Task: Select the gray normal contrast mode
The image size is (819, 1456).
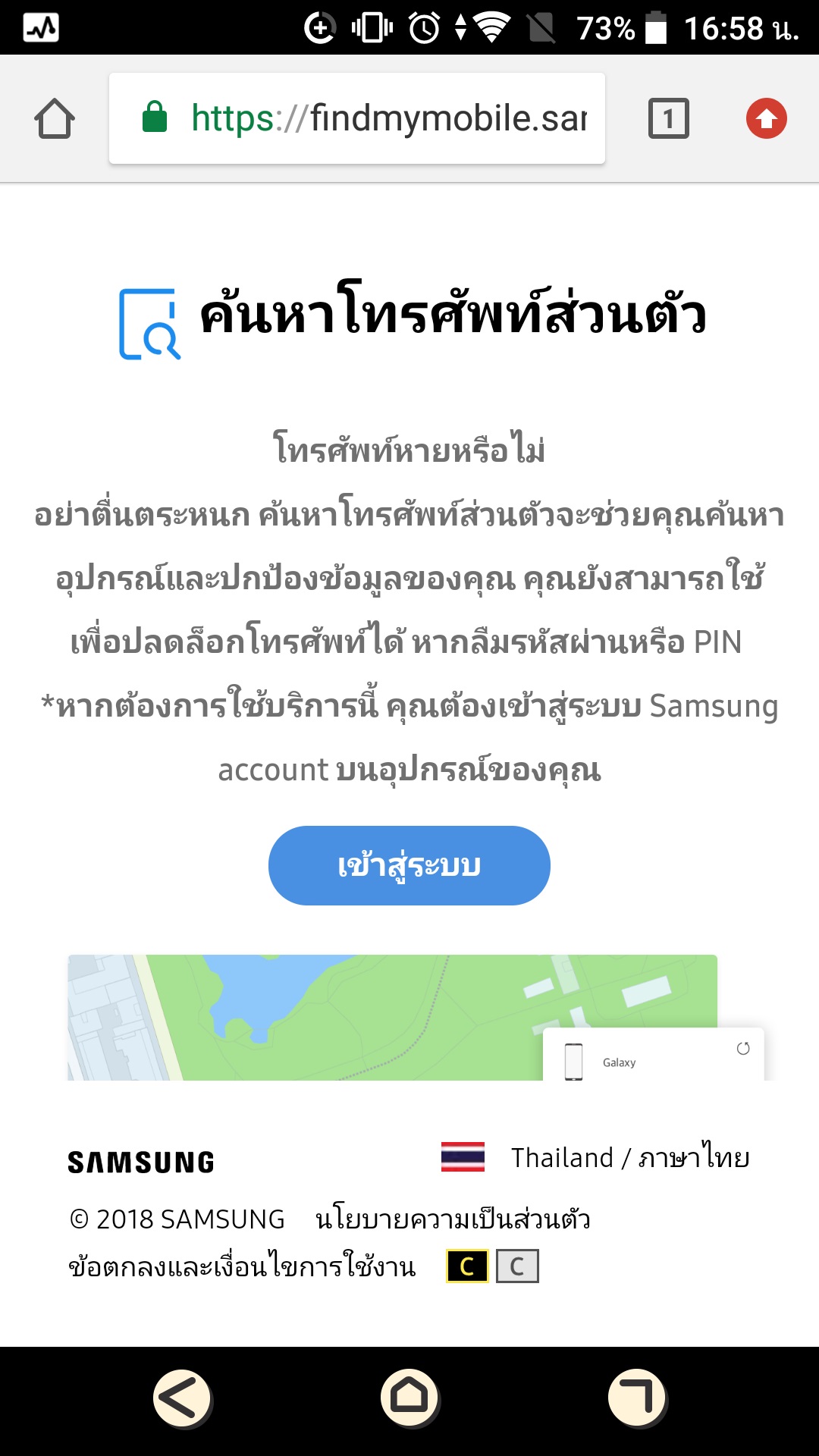Action: coord(517,1266)
